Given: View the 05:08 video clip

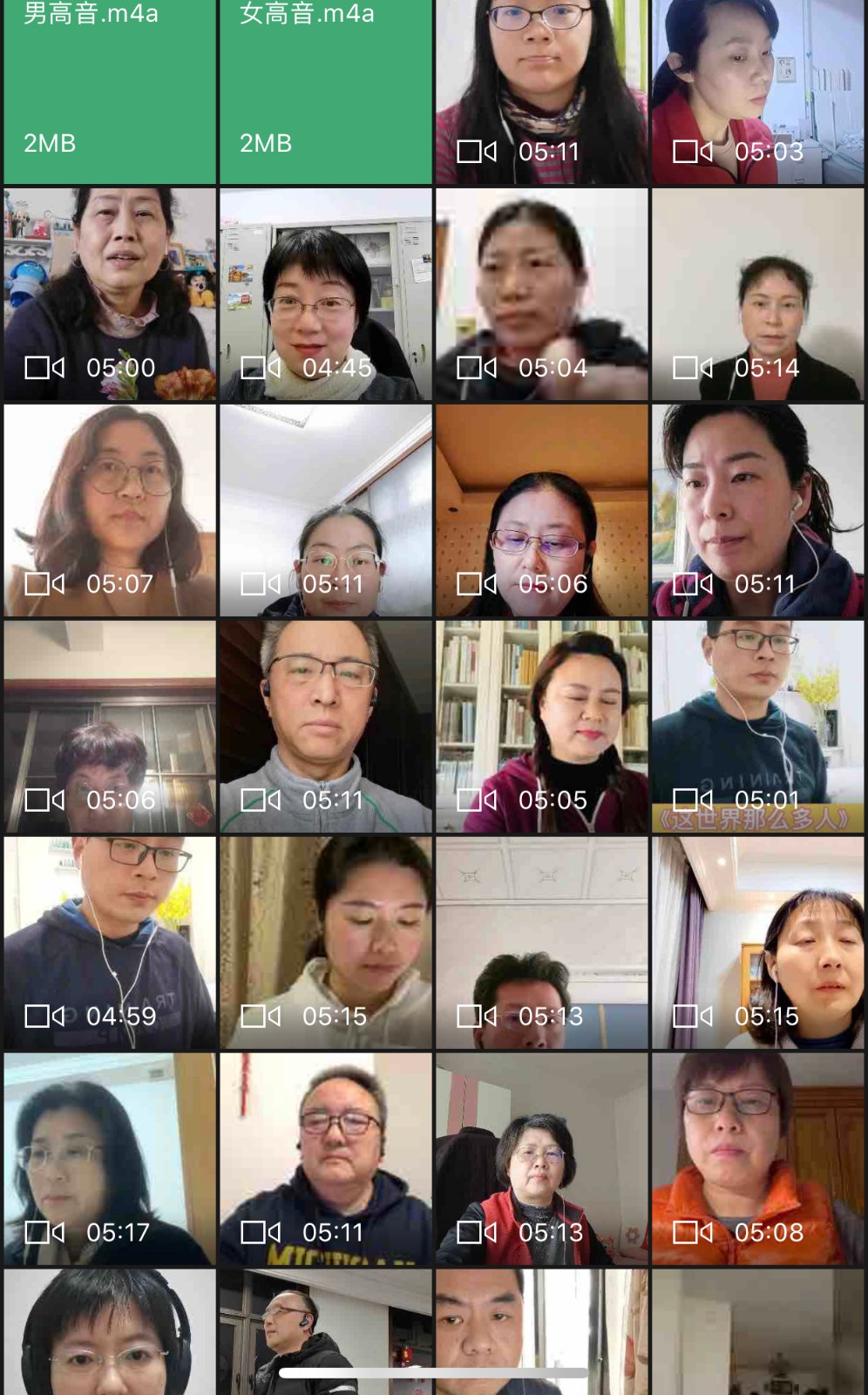Looking at the screenshot, I should [x=757, y=1159].
